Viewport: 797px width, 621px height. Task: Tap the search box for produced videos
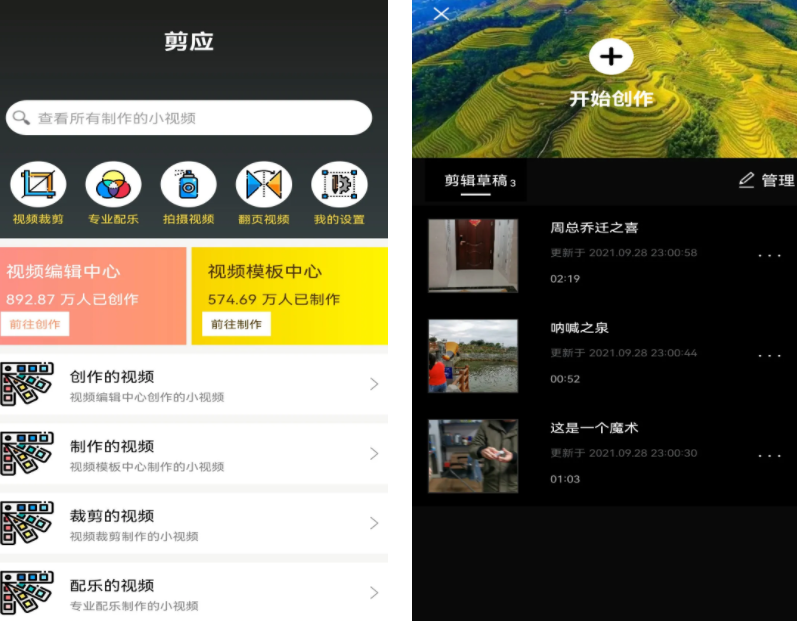click(190, 118)
